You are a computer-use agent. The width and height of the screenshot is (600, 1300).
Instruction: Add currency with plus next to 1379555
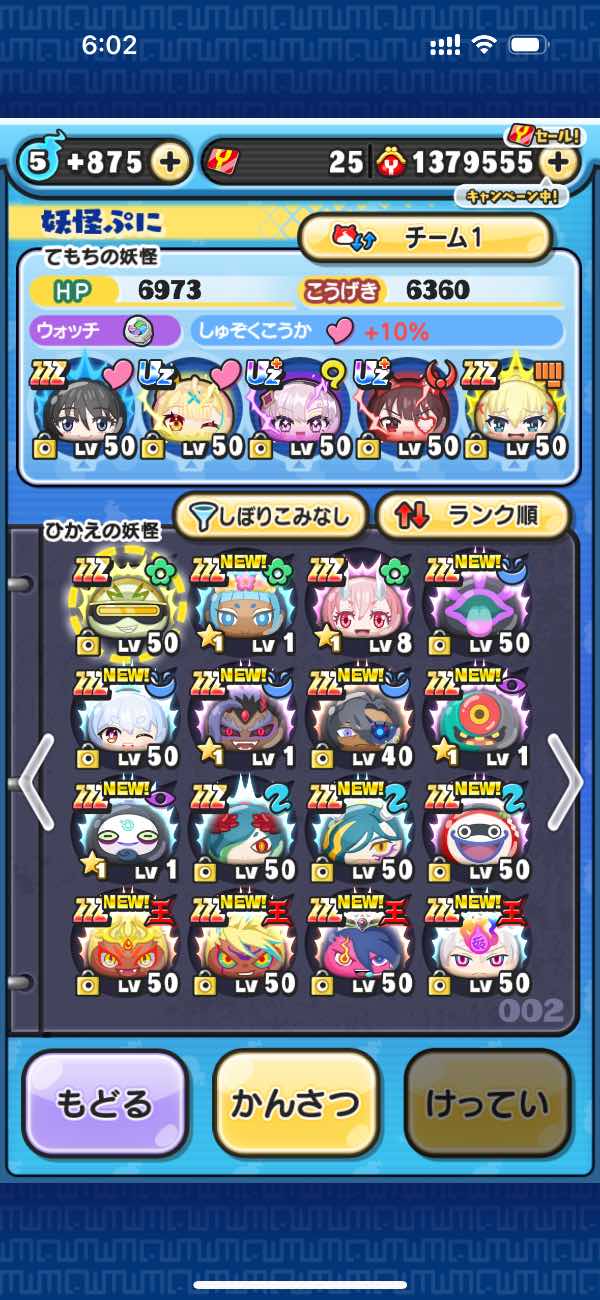[x=560, y=162]
